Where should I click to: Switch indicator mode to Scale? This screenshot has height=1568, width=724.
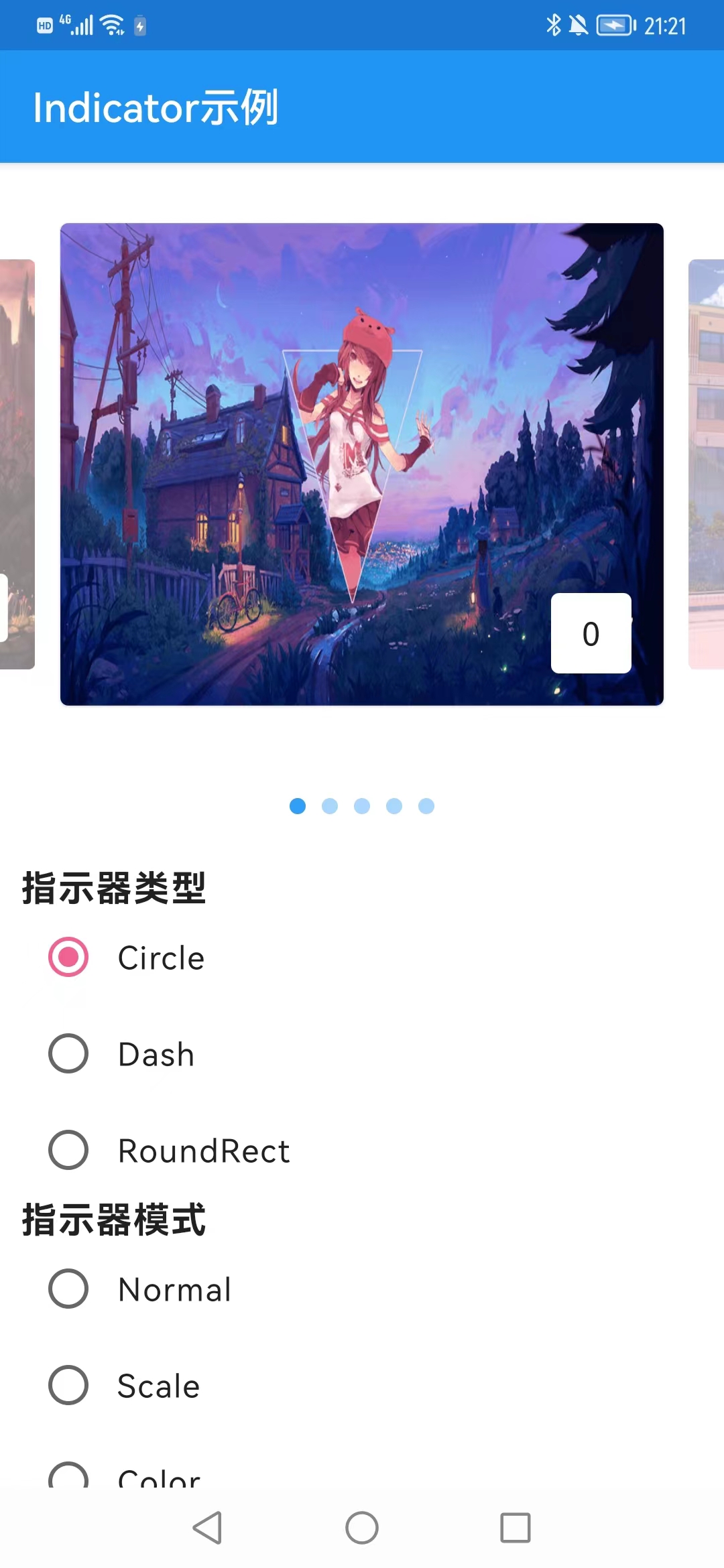point(68,1385)
